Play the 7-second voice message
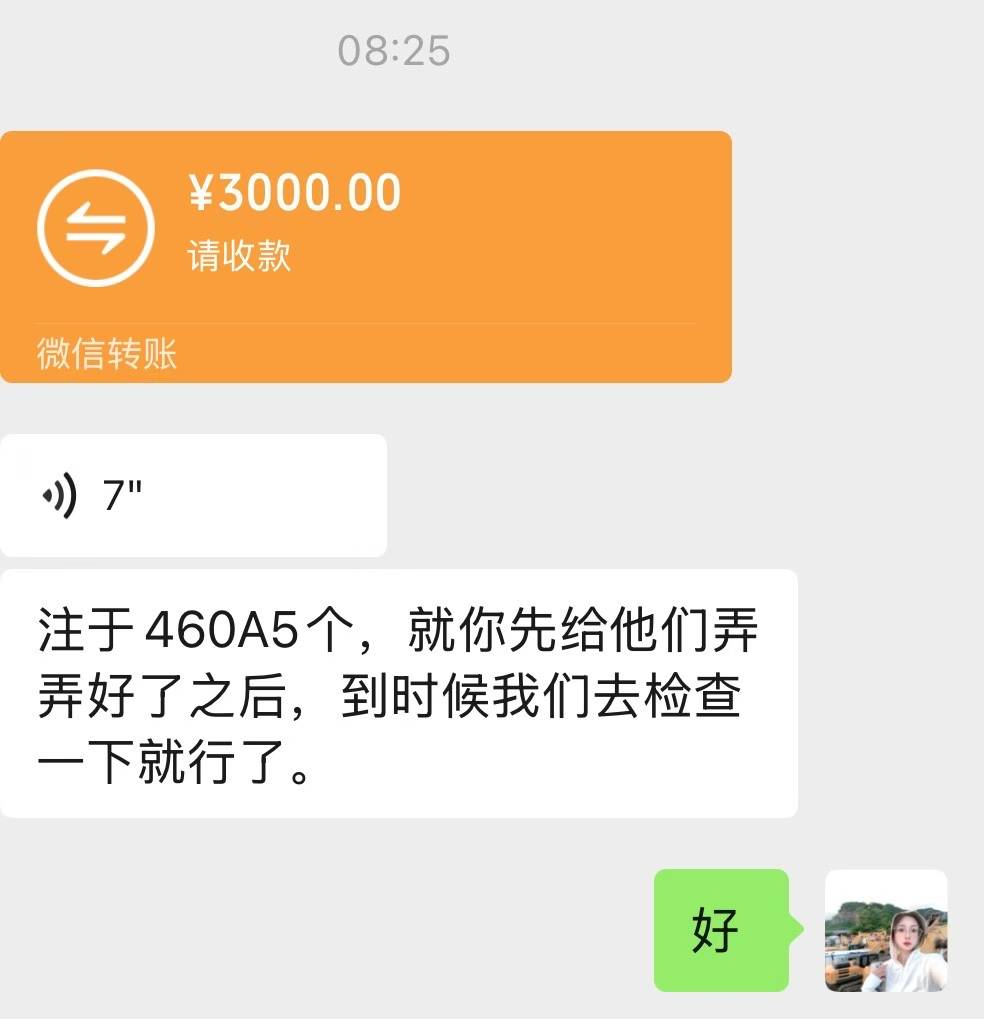984x1019 pixels. point(192,495)
